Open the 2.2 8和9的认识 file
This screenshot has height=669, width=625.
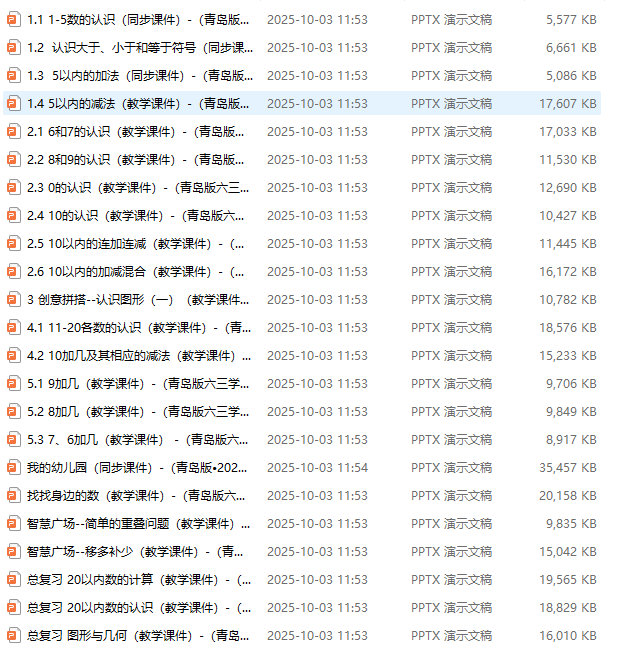click(x=138, y=159)
